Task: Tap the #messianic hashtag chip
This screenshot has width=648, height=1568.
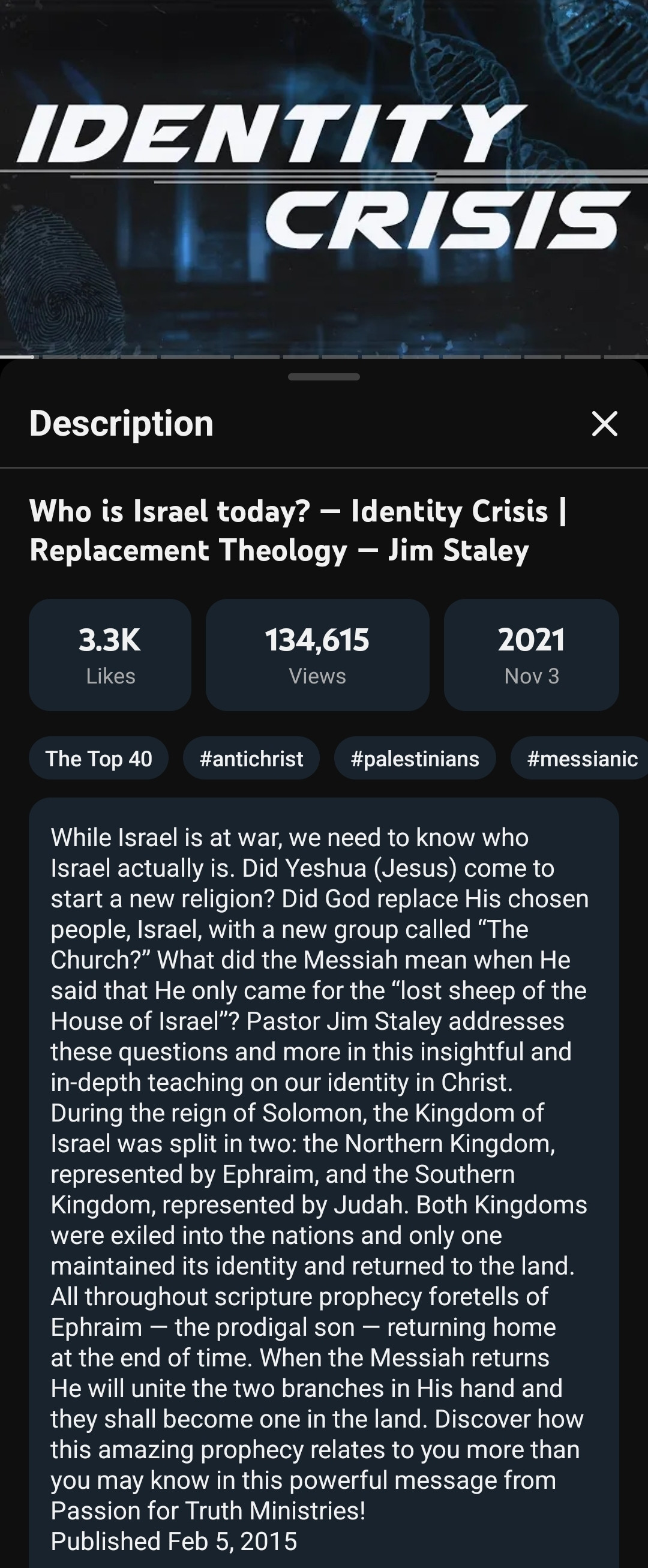Action: coord(581,758)
